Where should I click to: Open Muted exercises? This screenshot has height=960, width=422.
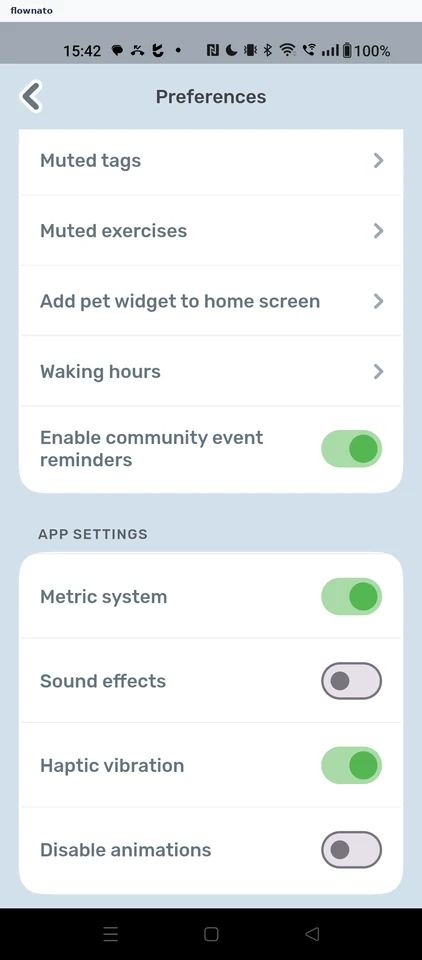click(211, 231)
